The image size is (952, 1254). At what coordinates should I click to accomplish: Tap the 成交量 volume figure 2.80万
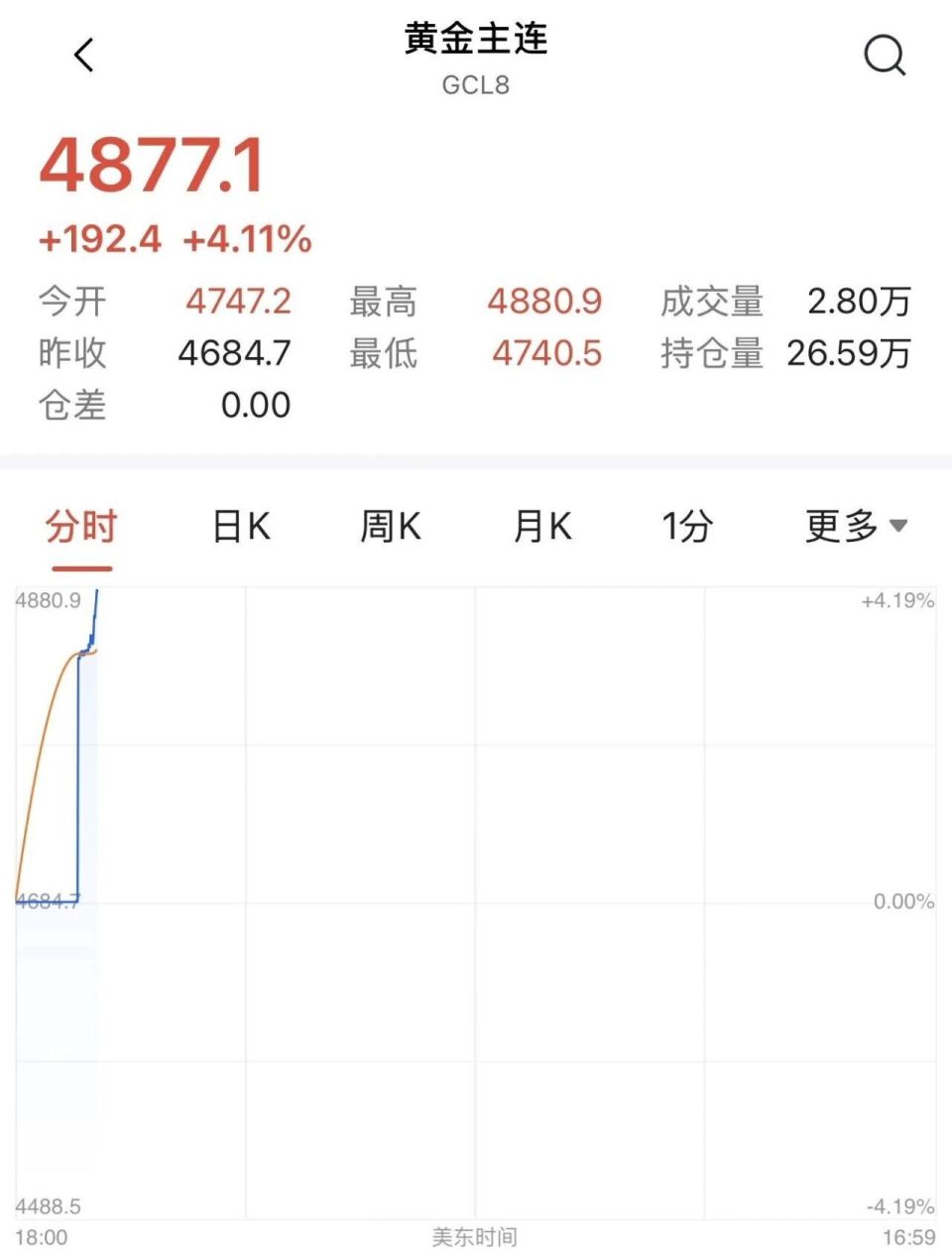859,302
